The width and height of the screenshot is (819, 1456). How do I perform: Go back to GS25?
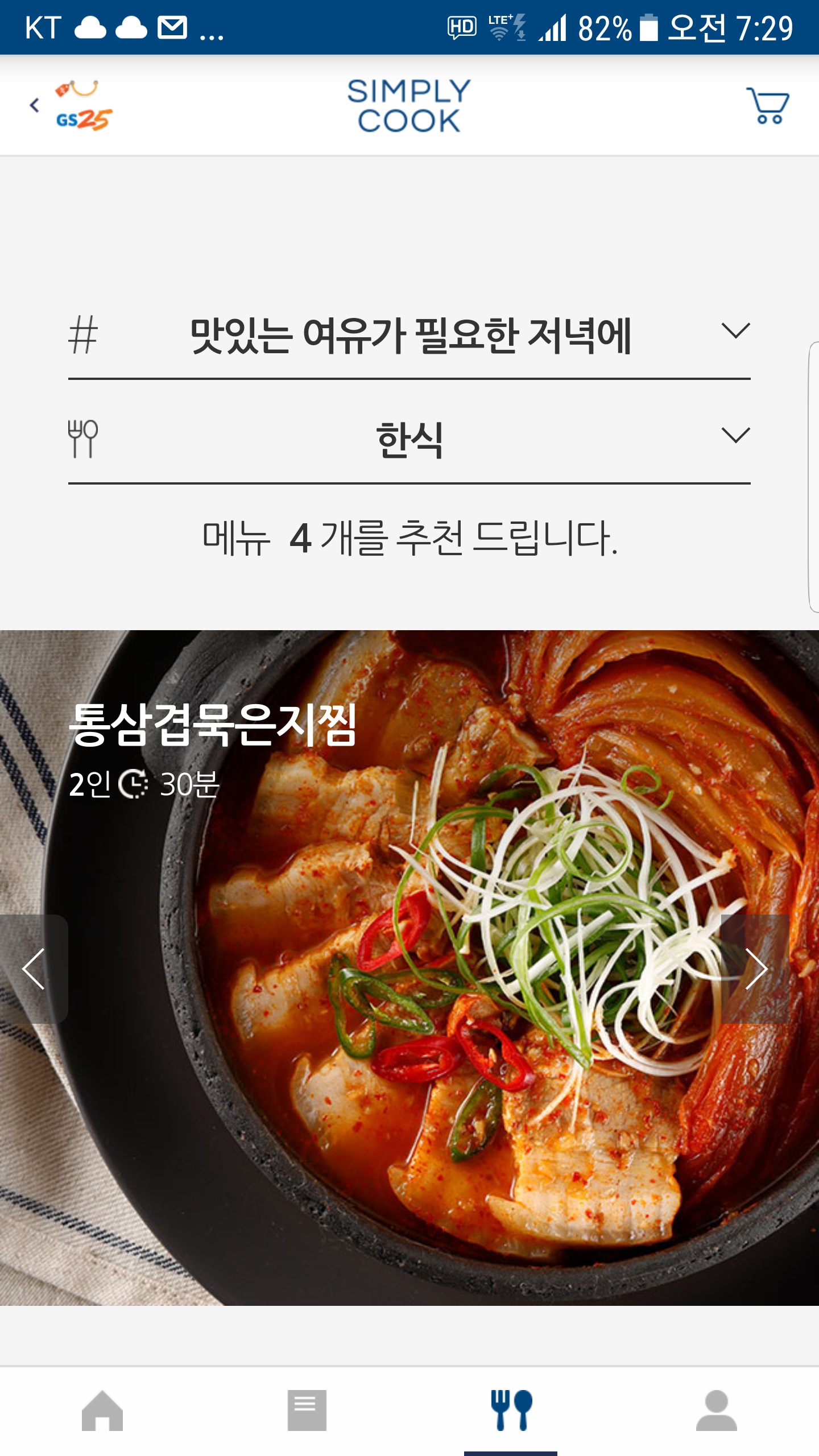pos(71,106)
